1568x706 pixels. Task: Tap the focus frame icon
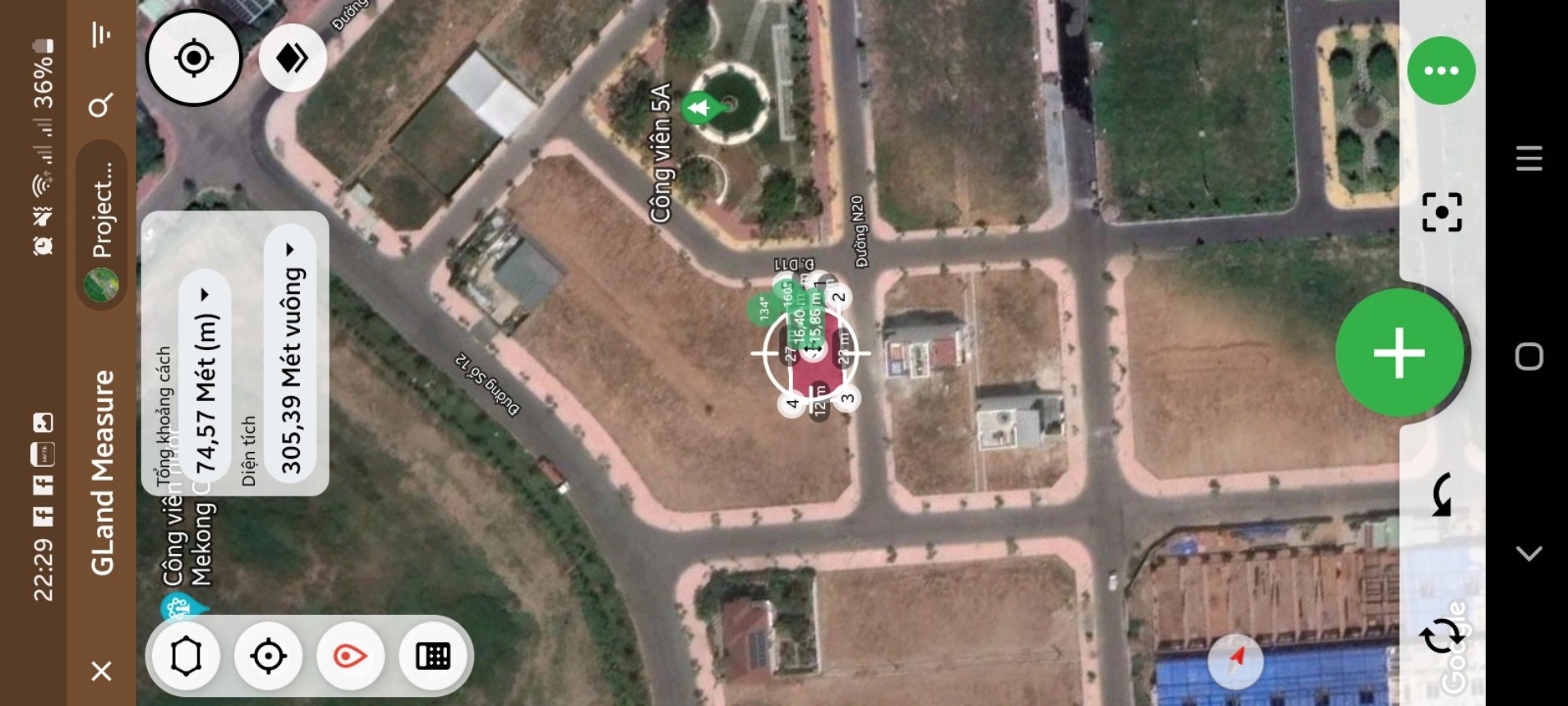(x=1441, y=212)
